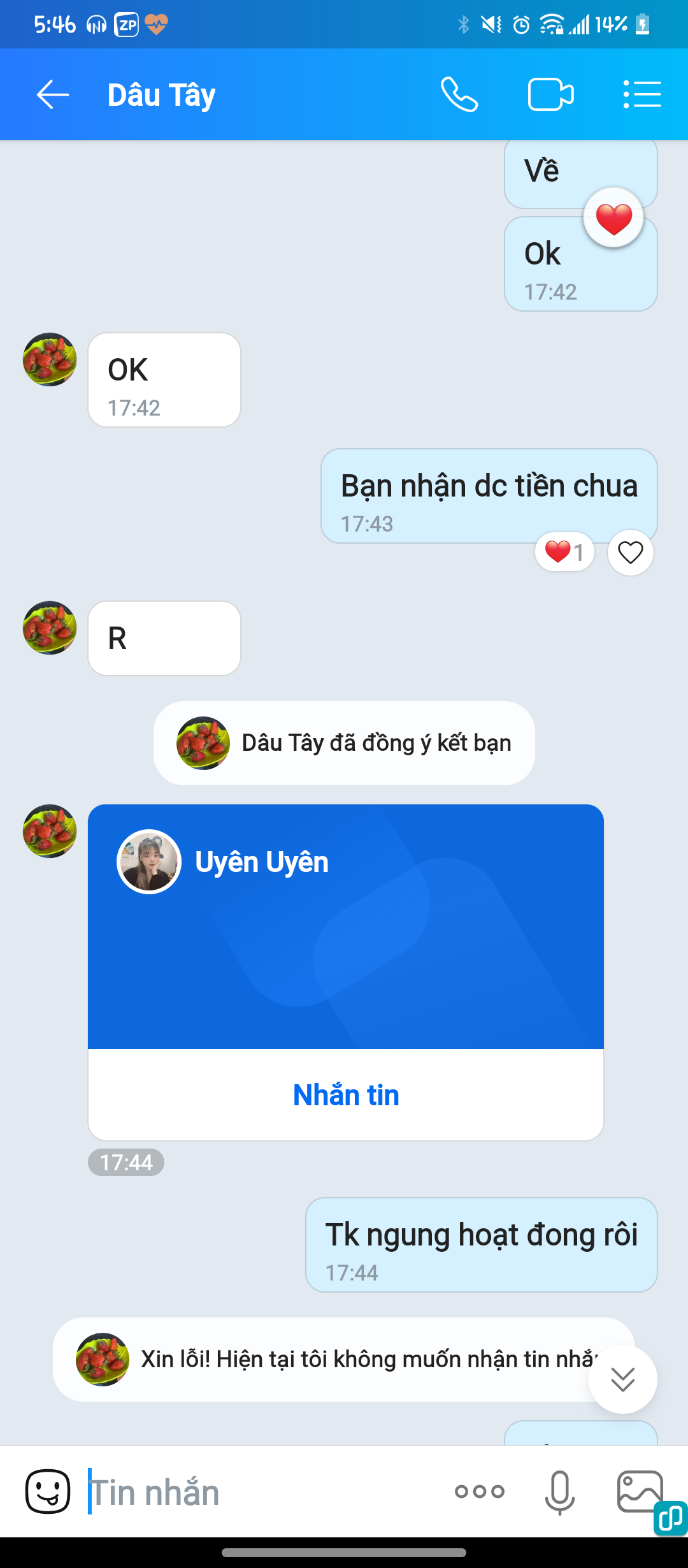Image resolution: width=688 pixels, height=1568 pixels.
Task: Open the sticker emoji picker
Action: click(48, 1492)
